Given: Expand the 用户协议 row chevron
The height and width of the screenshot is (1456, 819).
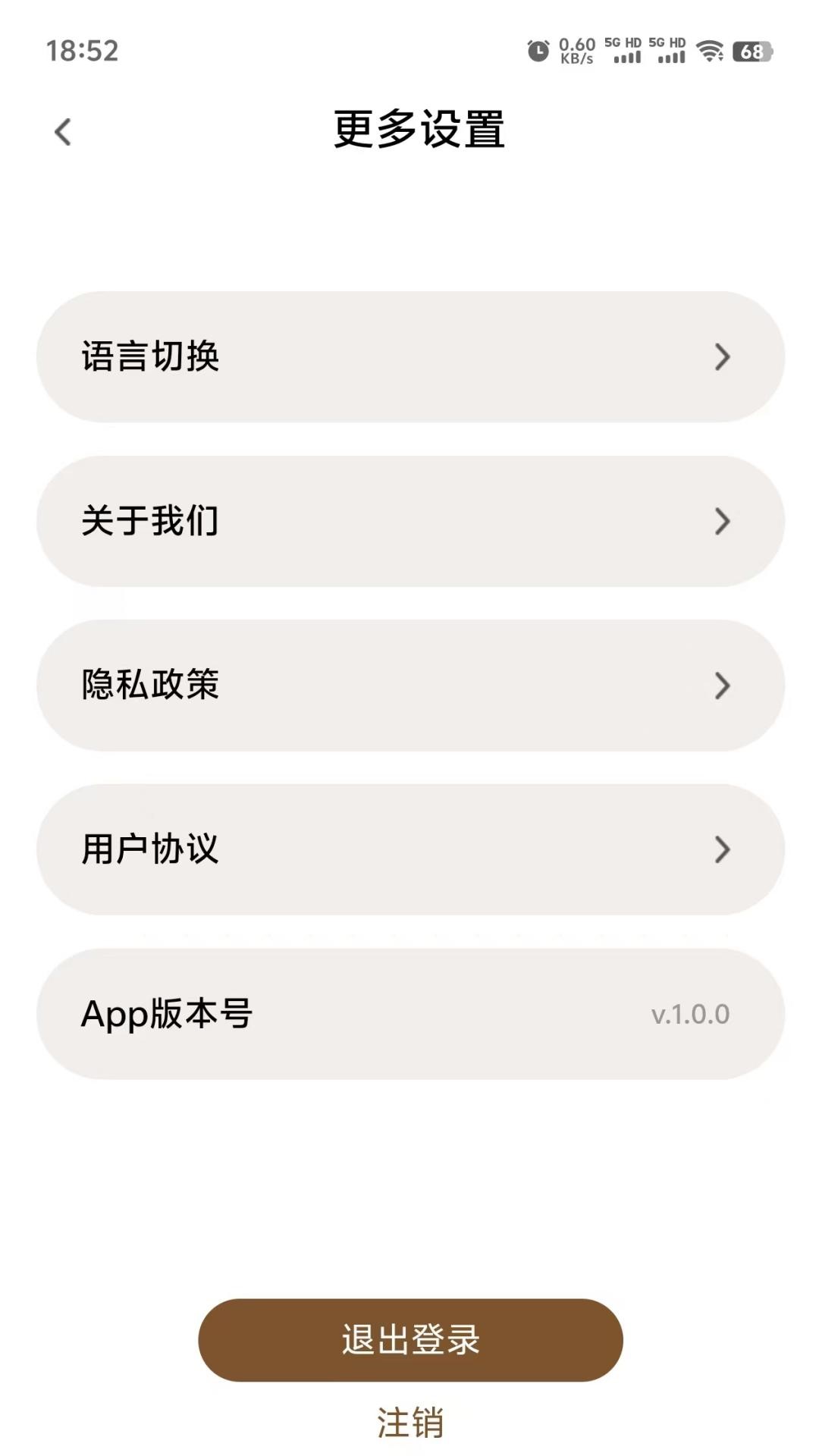Looking at the screenshot, I should [x=722, y=849].
